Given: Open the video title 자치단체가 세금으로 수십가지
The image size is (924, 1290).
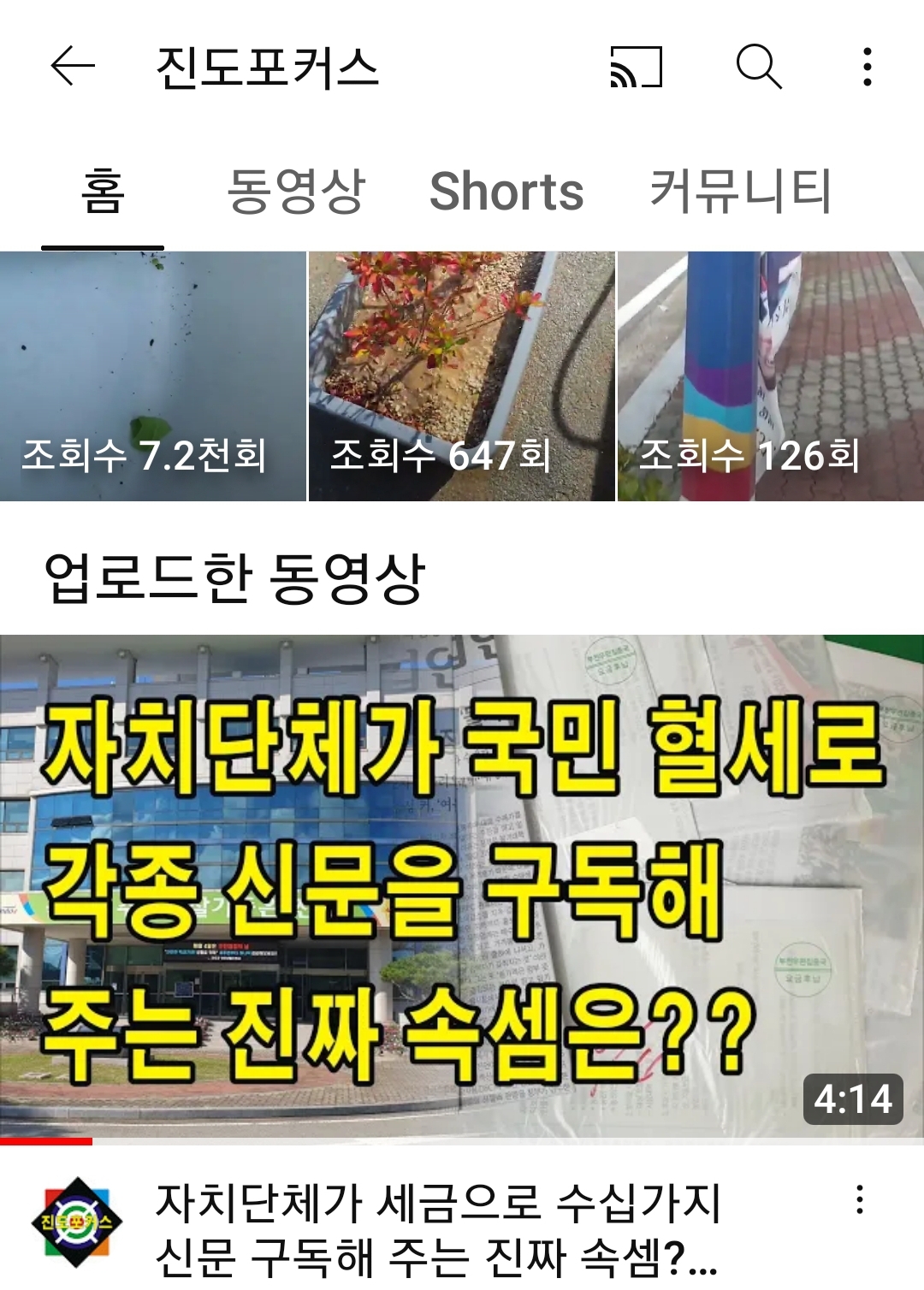Looking at the screenshot, I should pyautogui.click(x=438, y=1228).
